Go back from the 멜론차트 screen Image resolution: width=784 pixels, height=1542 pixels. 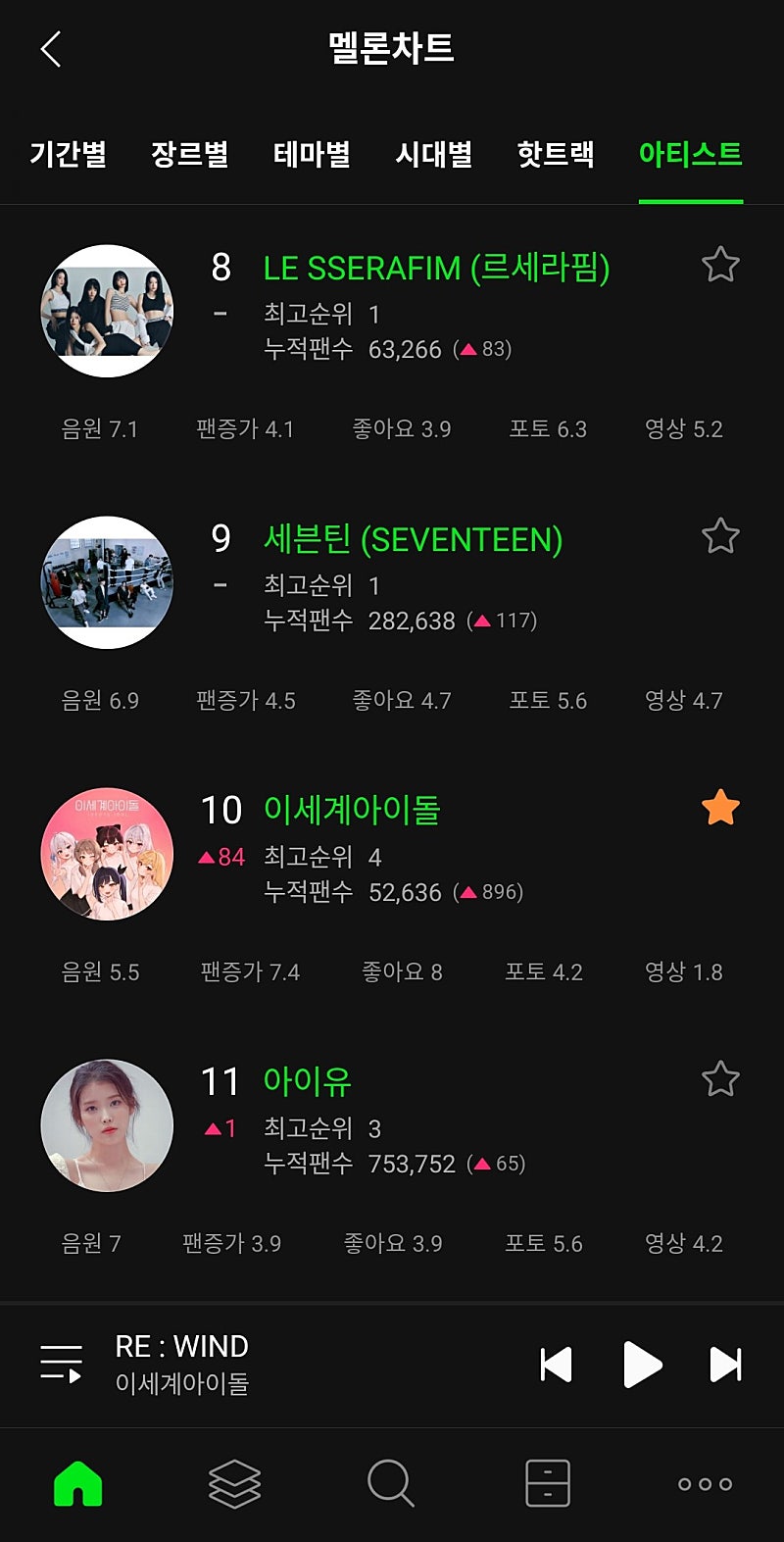51,49
